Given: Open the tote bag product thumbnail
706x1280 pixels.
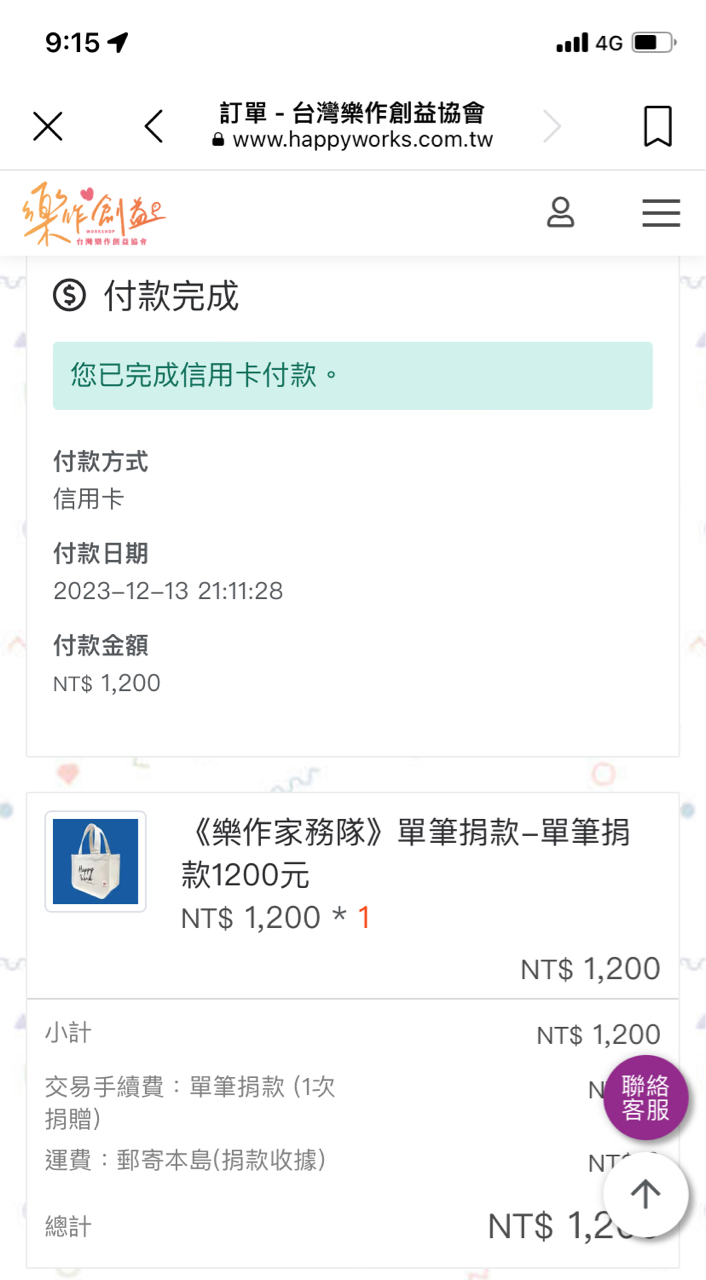Looking at the screenshot, I should 96,861.
